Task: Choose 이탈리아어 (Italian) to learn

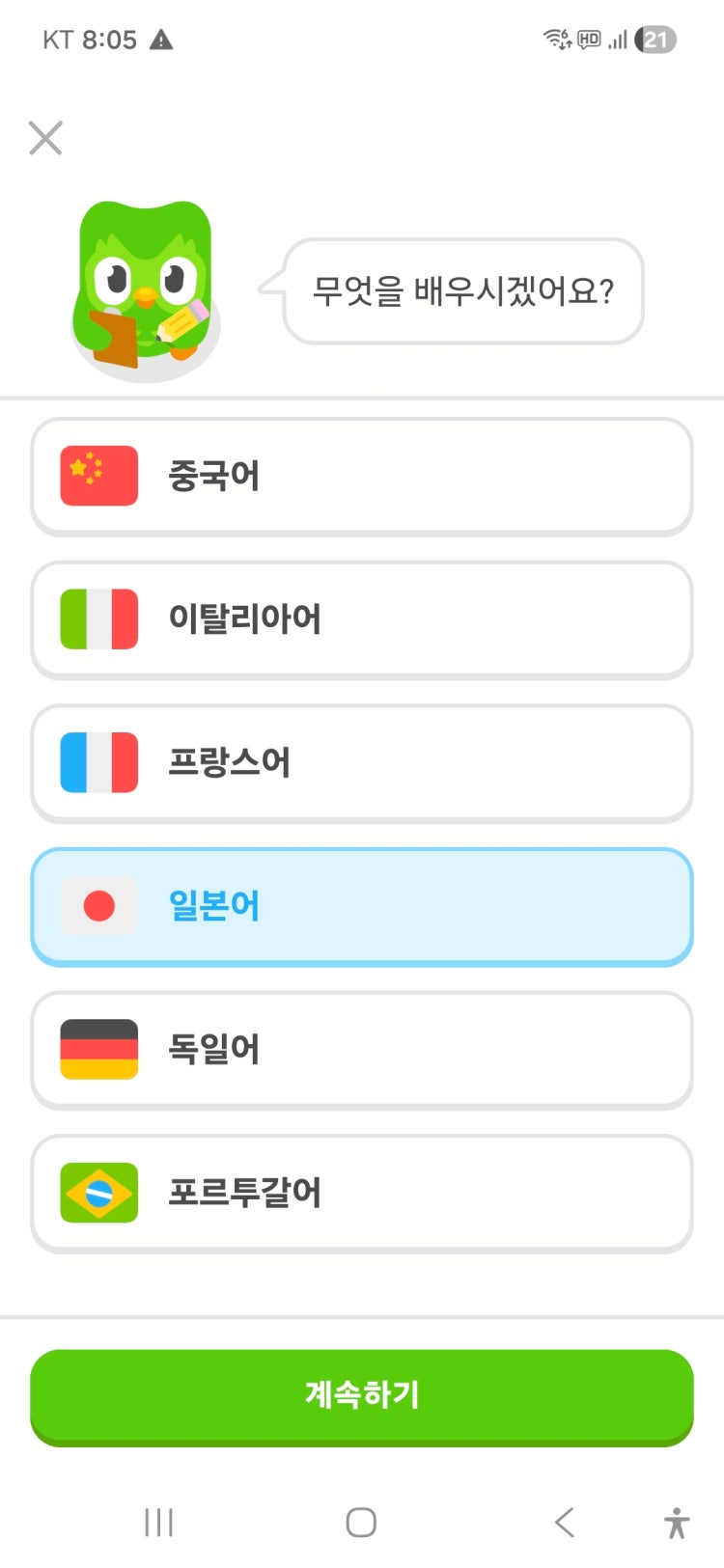Action: [362, 619]
